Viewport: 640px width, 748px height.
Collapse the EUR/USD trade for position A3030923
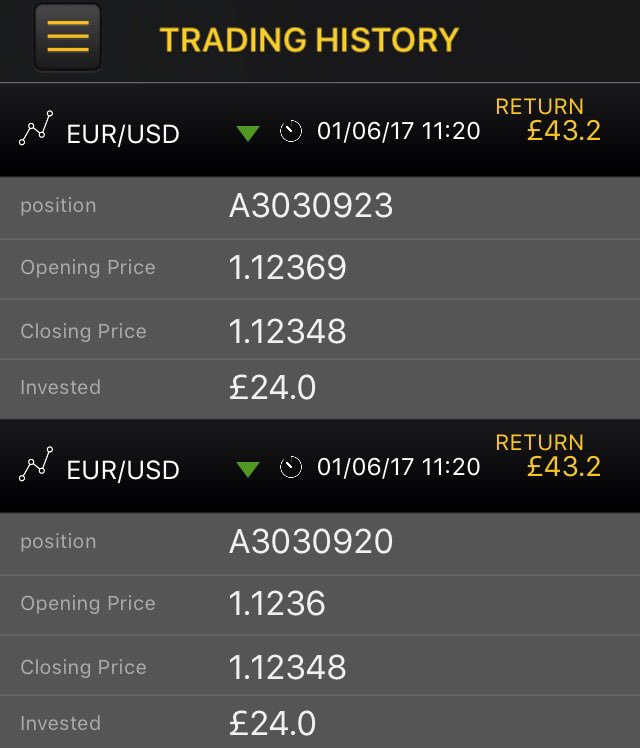248,133
